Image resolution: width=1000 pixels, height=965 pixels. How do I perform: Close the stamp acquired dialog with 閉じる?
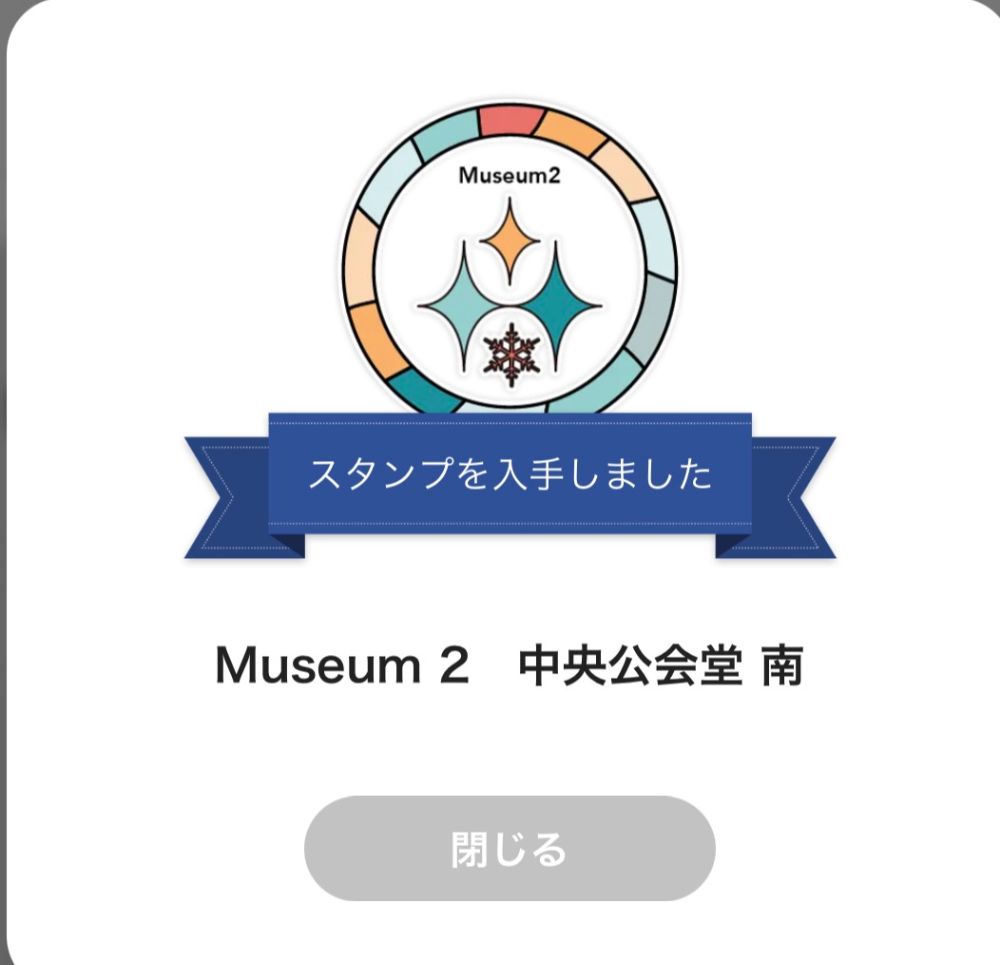pos(509,849)
